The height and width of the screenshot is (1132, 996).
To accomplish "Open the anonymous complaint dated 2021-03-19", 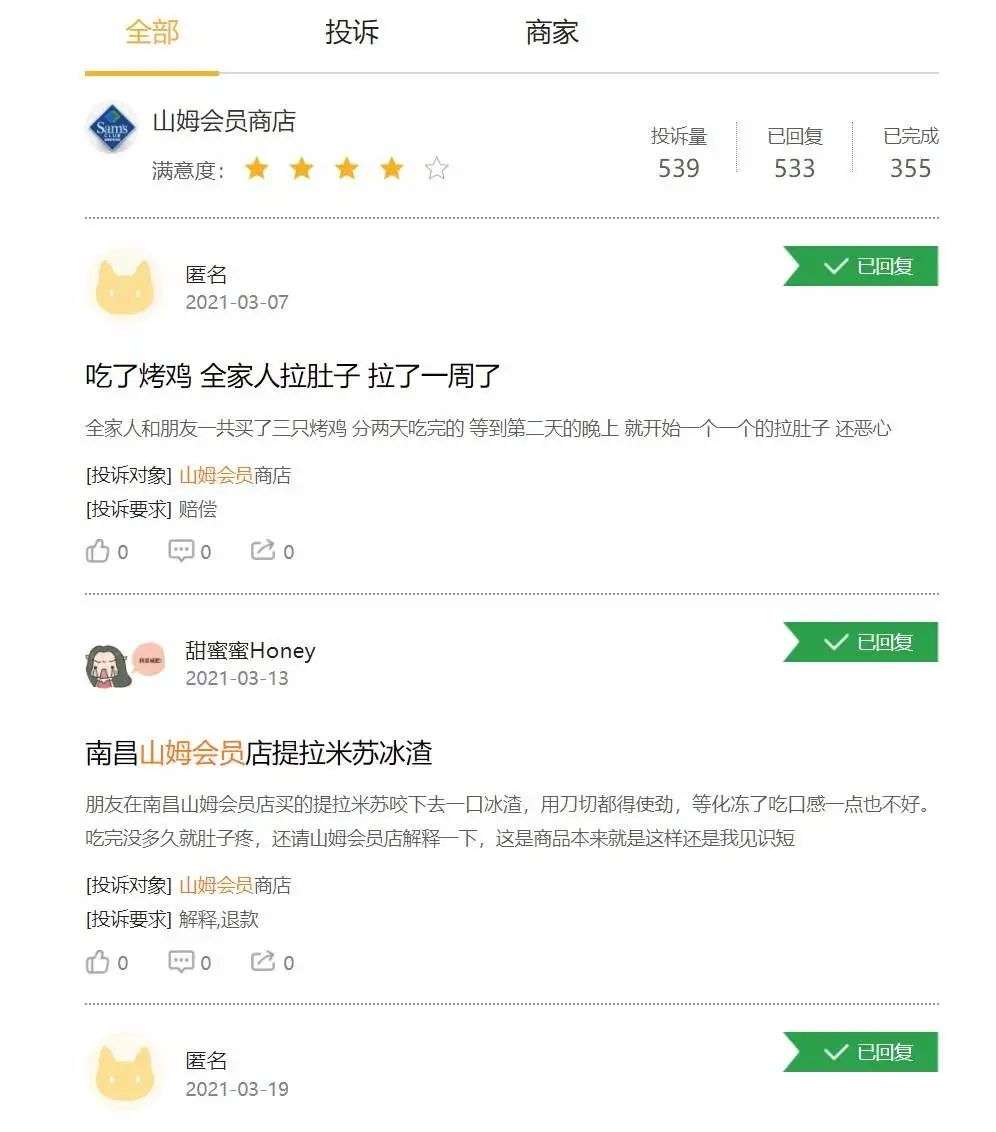I will point(237,1073).
